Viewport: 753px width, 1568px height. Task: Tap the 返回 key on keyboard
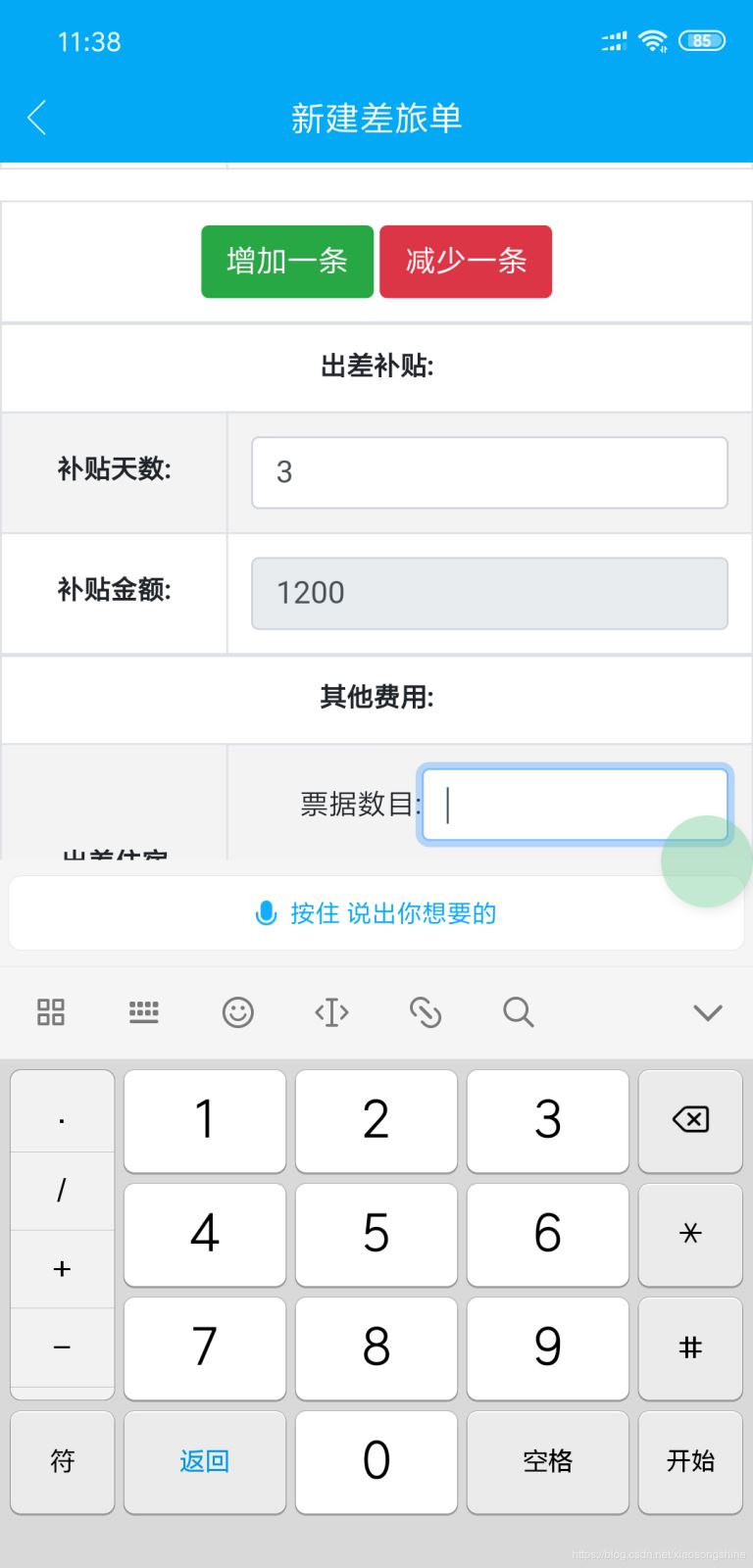(x=204, y=1461)
